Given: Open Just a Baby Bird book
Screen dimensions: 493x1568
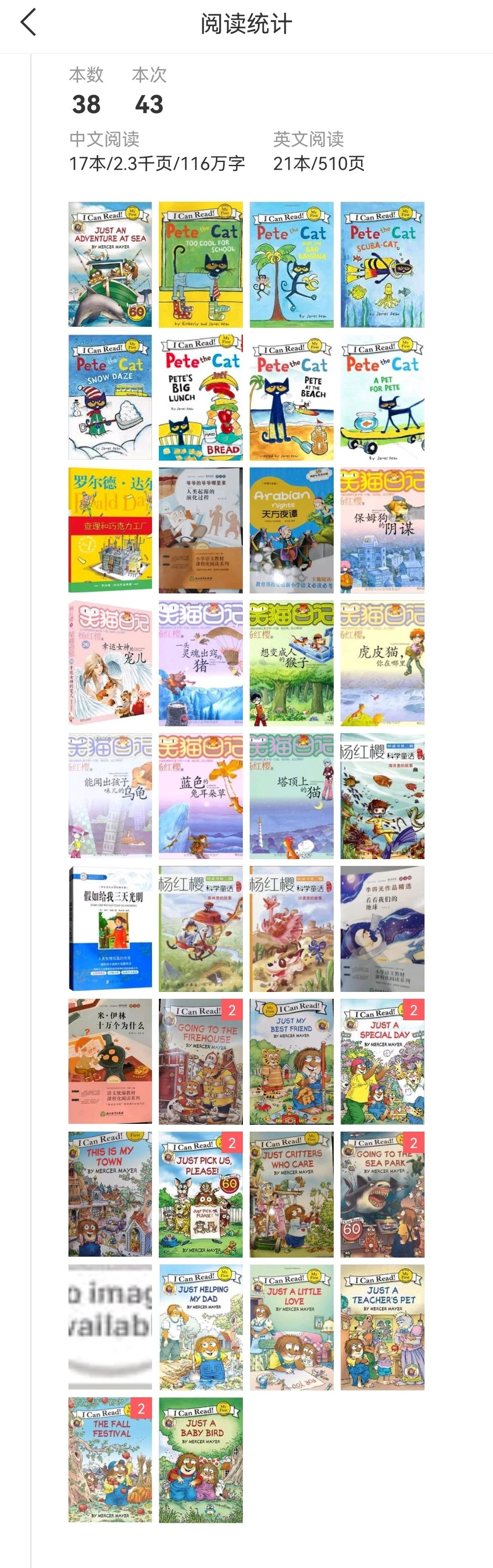Looking at the screenshot, I should tap(201, 1460).
